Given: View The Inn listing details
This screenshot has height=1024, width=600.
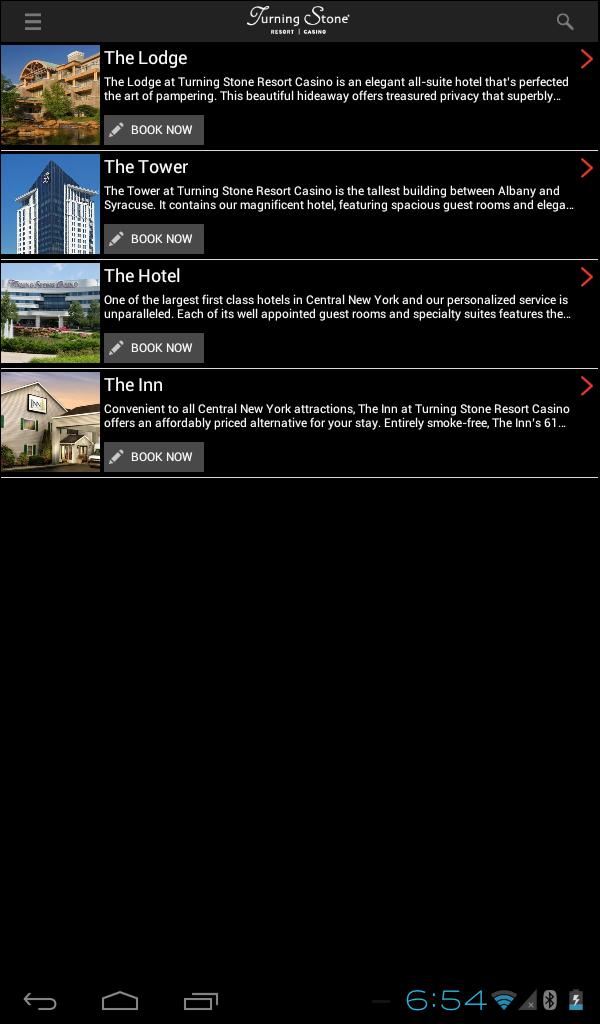Looking at the screenshot, I should coord(586,386).
